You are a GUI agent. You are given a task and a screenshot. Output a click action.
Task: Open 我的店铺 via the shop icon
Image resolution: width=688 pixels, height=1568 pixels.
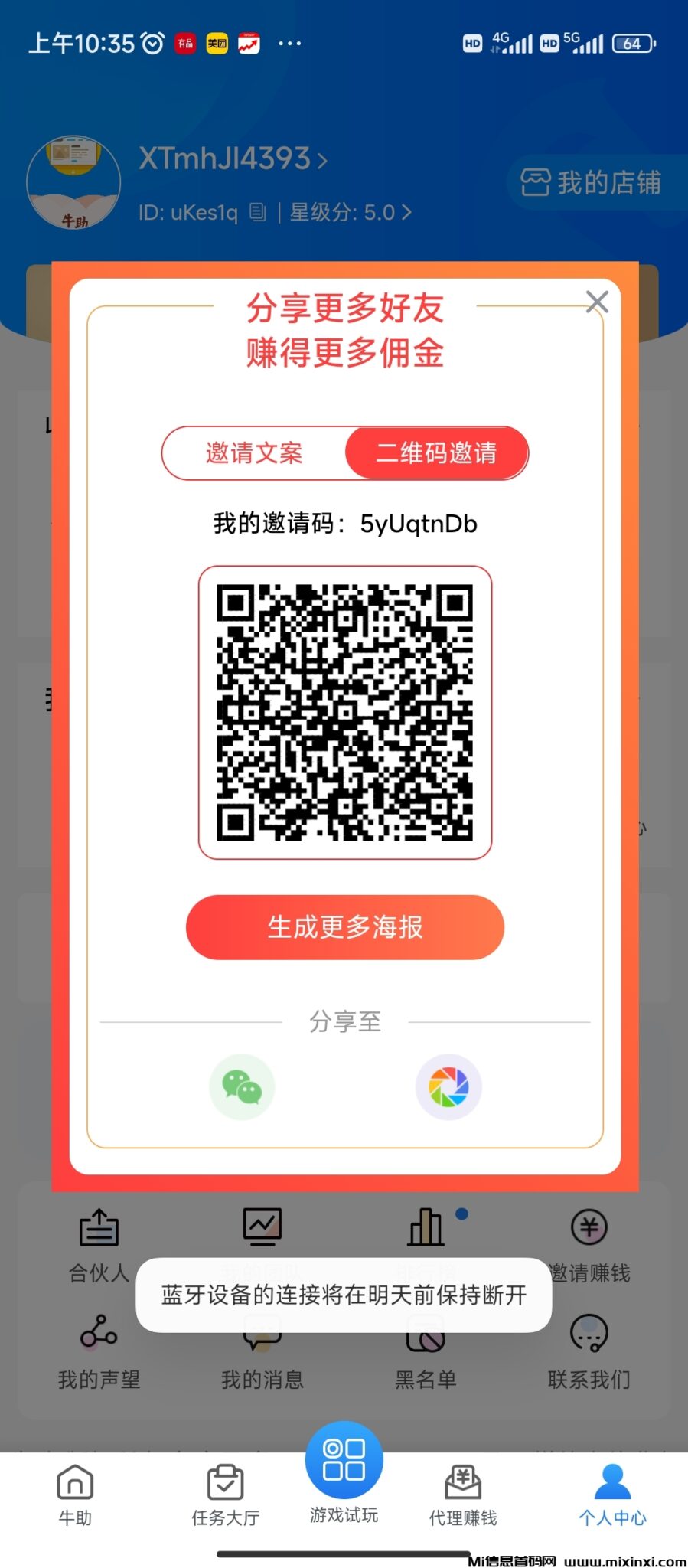537,182
